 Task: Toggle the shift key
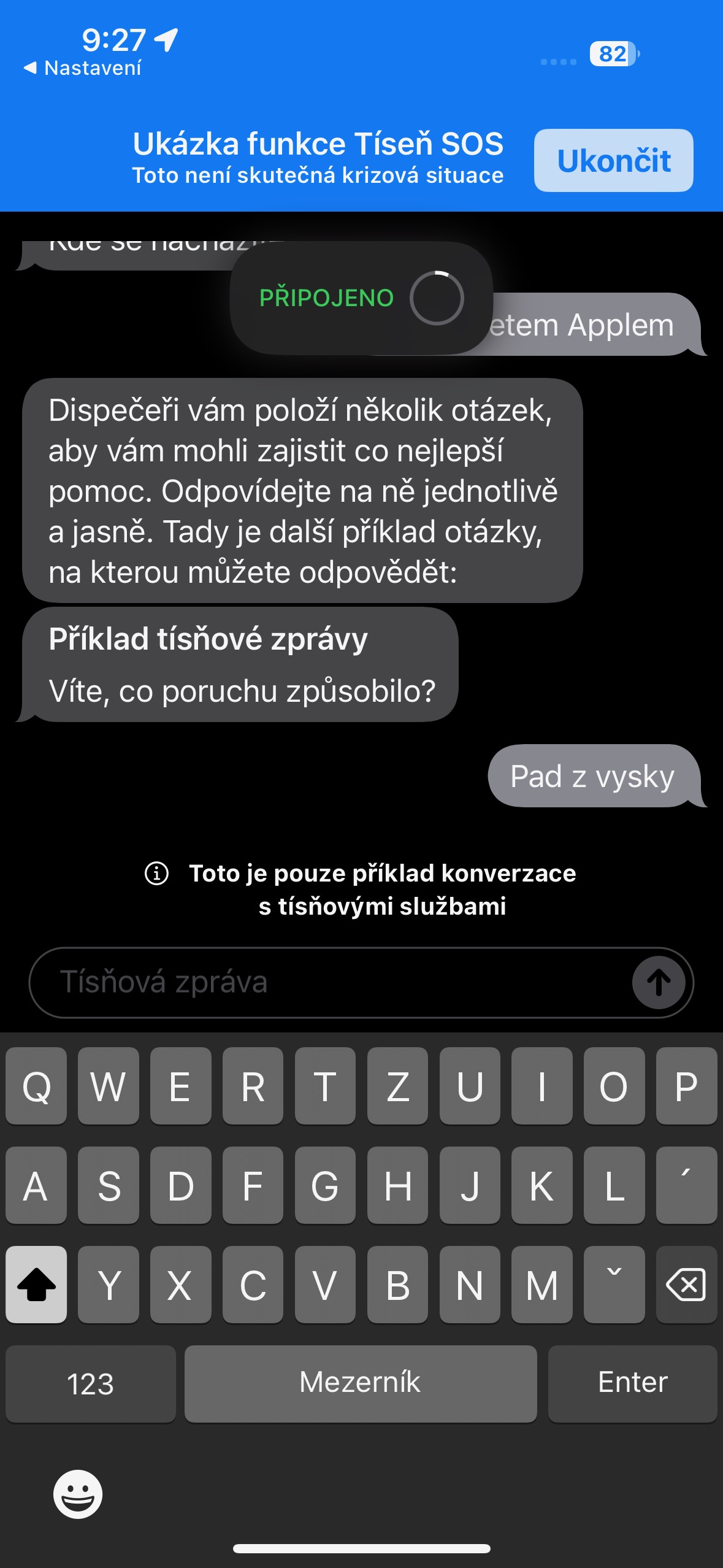pos(36,1284)
